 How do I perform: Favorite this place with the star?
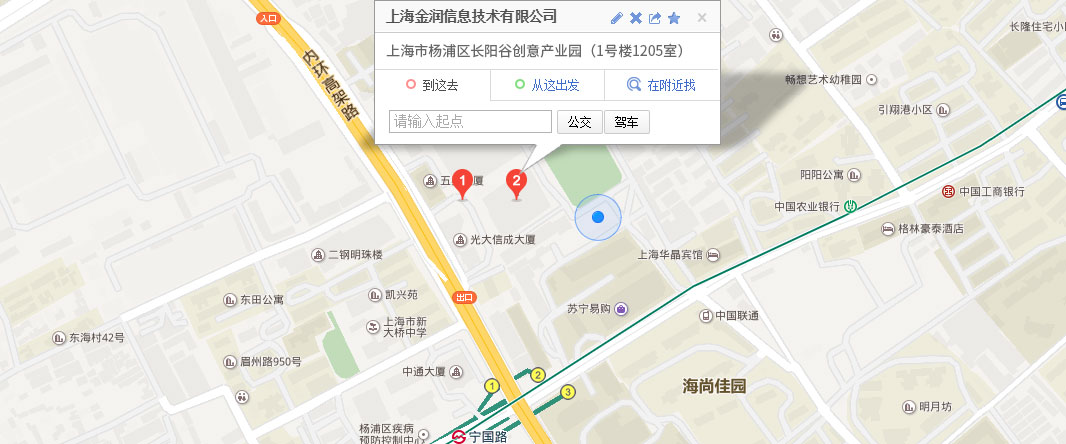click(x=674, y=18)
